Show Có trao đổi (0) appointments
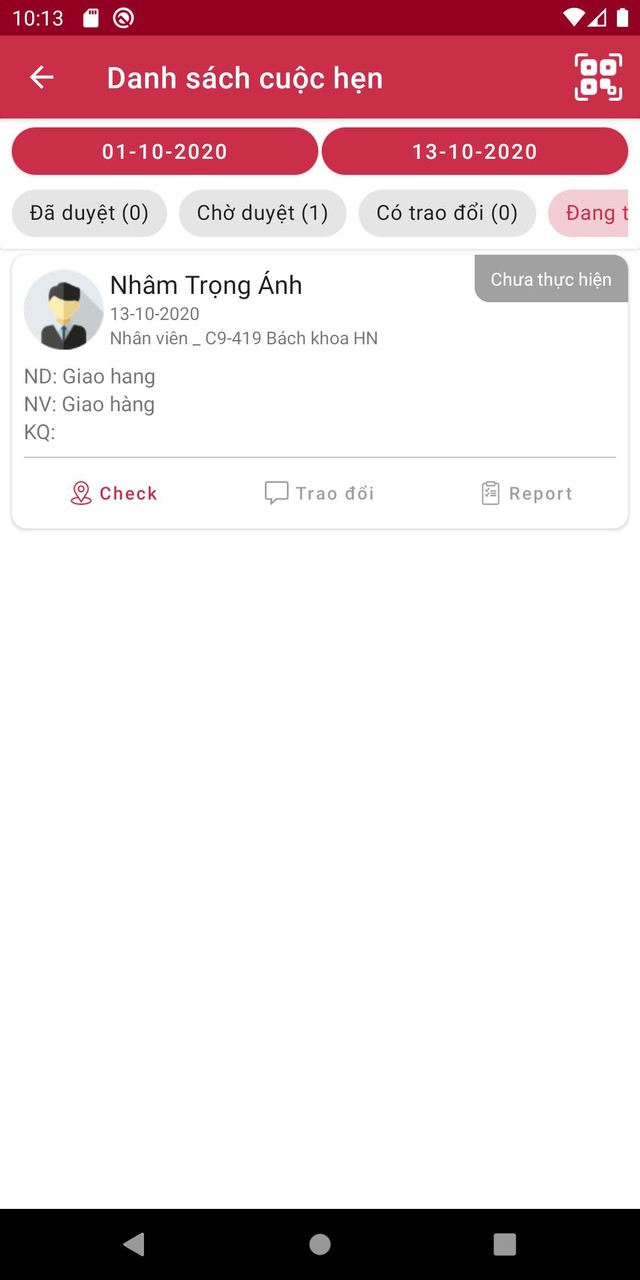The width and height of the screenshot is (640, 1280). pyautogui.click(x=447, y=213)
